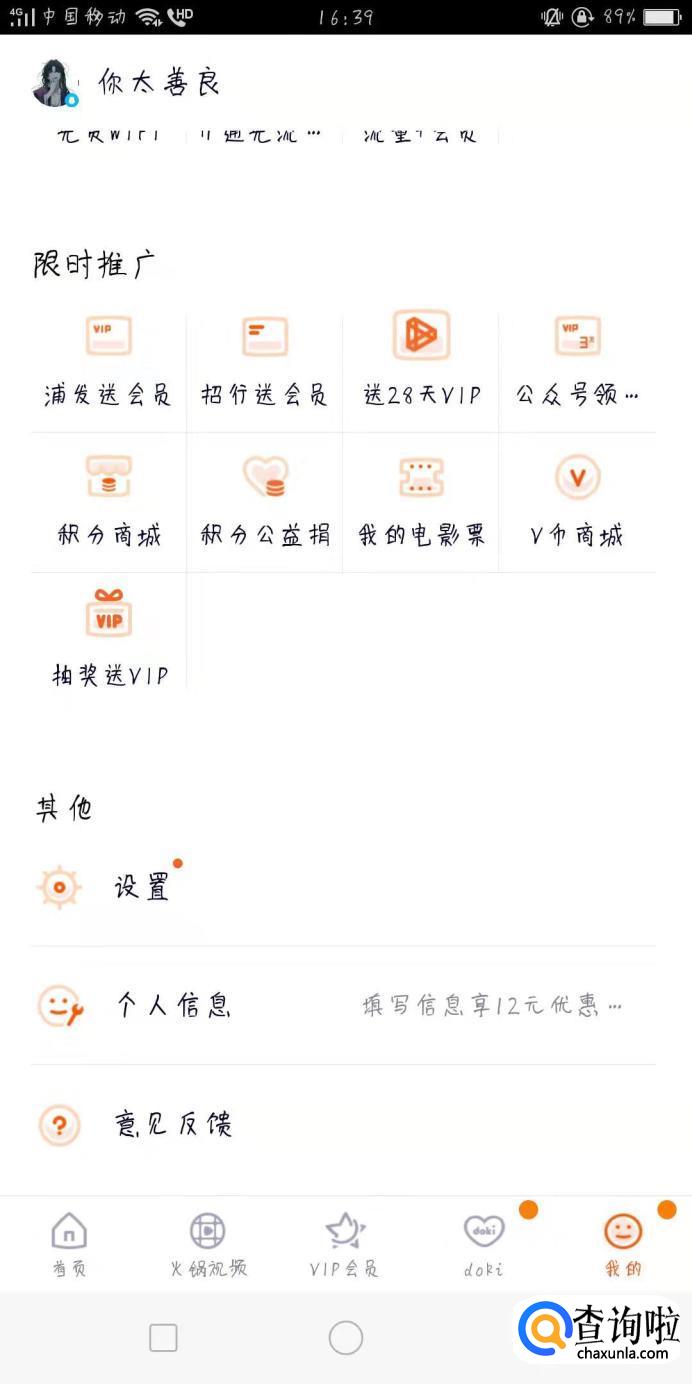
Task: Go to the VIP会员 tab
Action: pyautogui.click(x=345, y=1245)
